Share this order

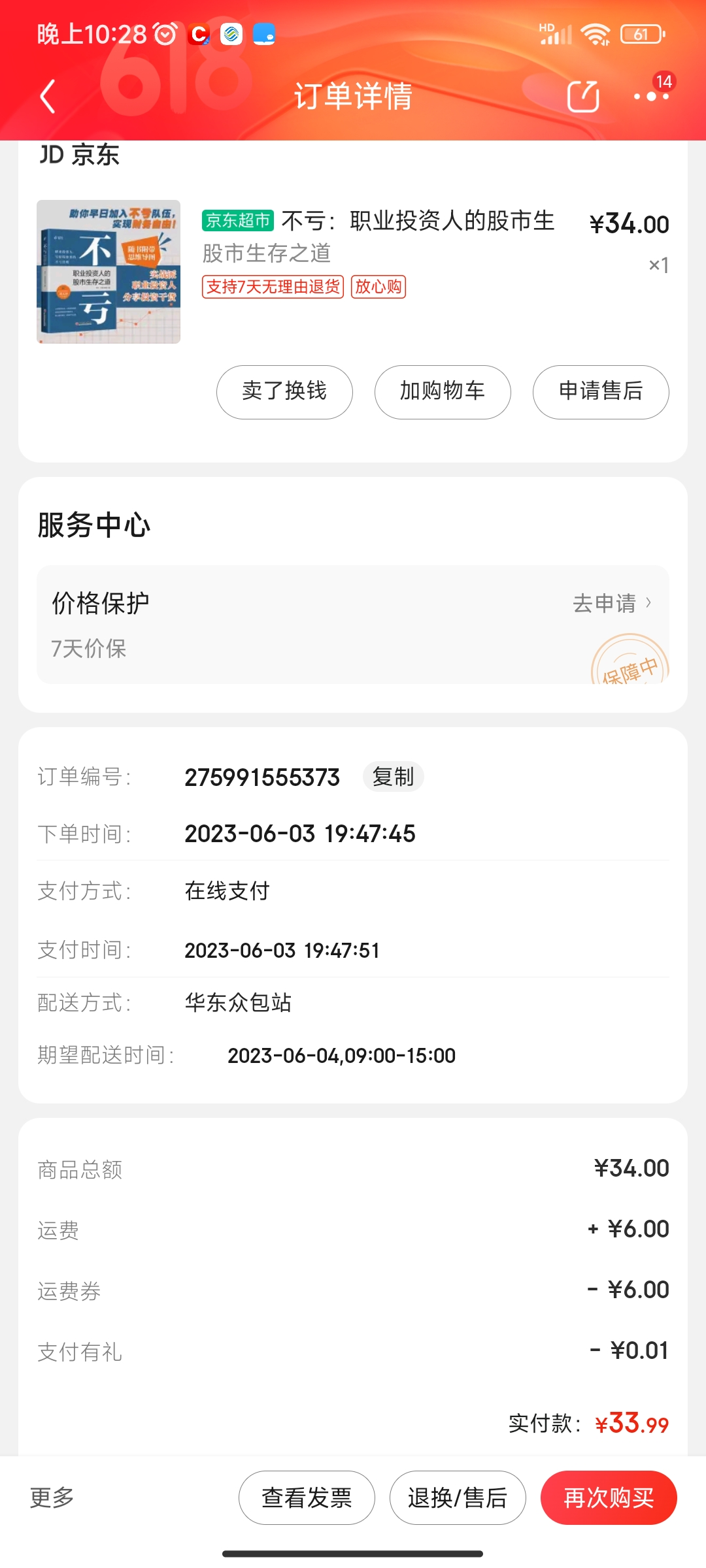point(583,97)
